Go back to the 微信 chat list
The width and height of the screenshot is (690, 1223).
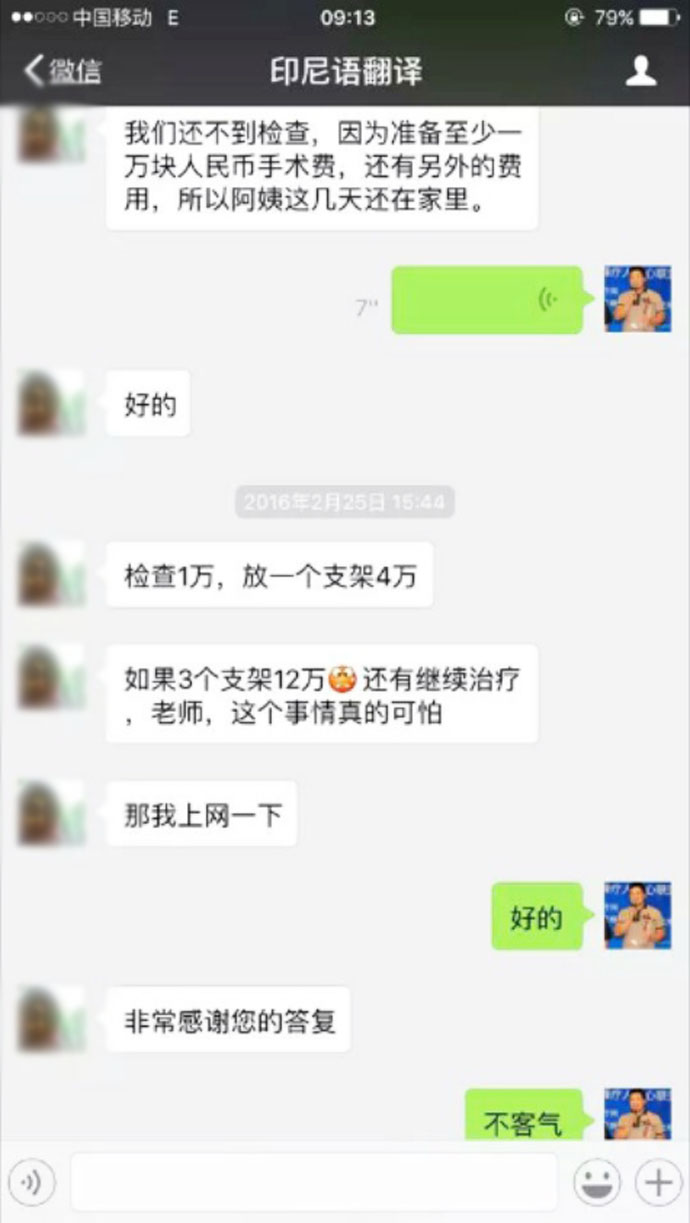click(62, 71)
